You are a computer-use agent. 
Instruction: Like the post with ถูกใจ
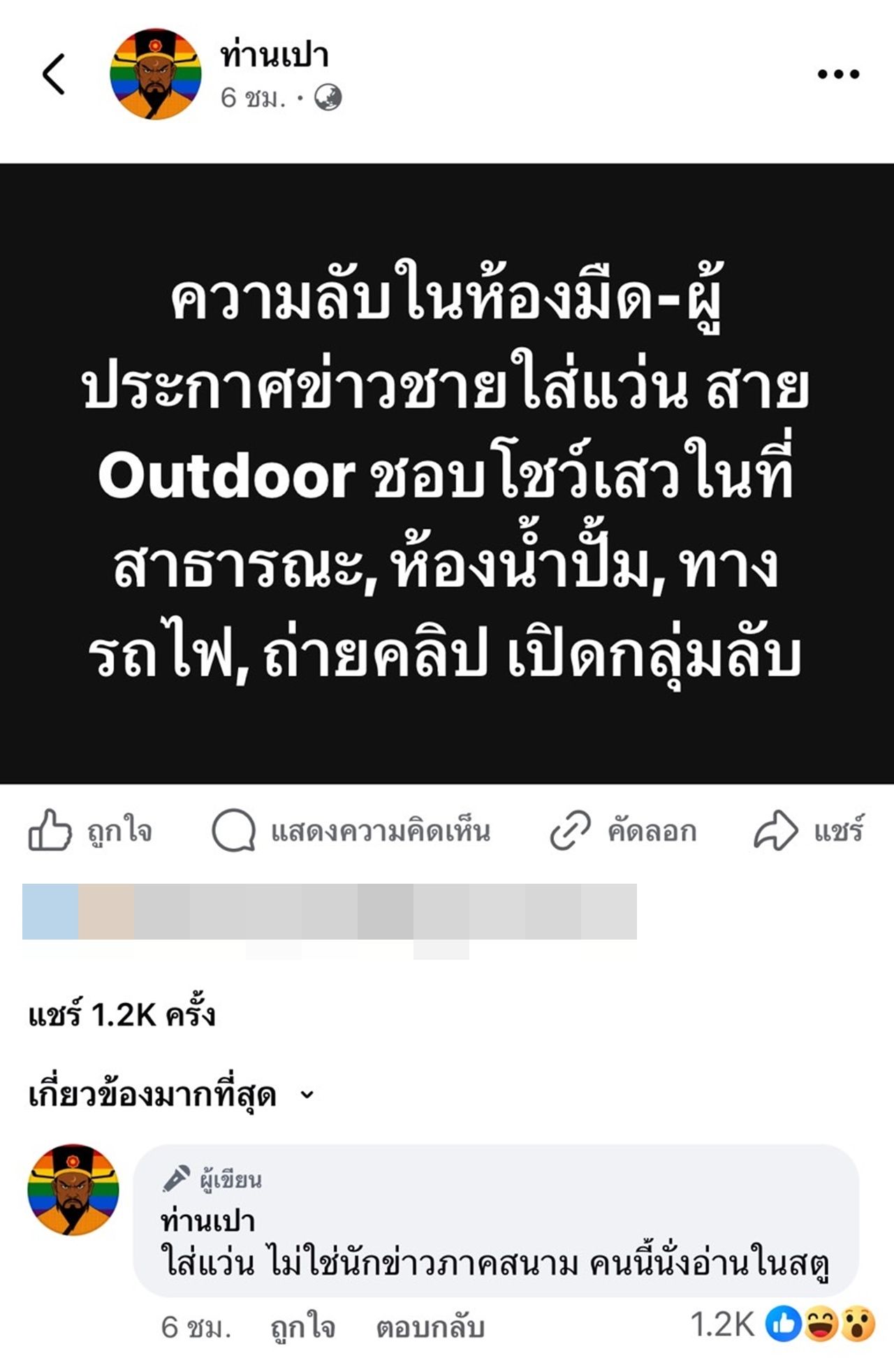tap(91, 831)
